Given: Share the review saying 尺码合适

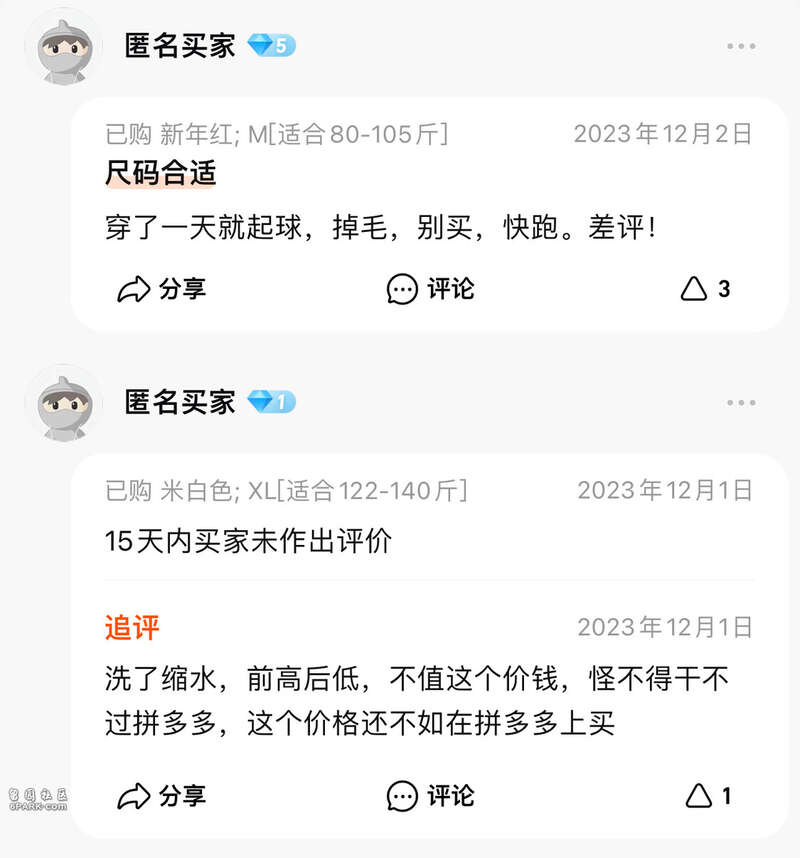Looking at the screenshot, I should click(x=161, y=289).
